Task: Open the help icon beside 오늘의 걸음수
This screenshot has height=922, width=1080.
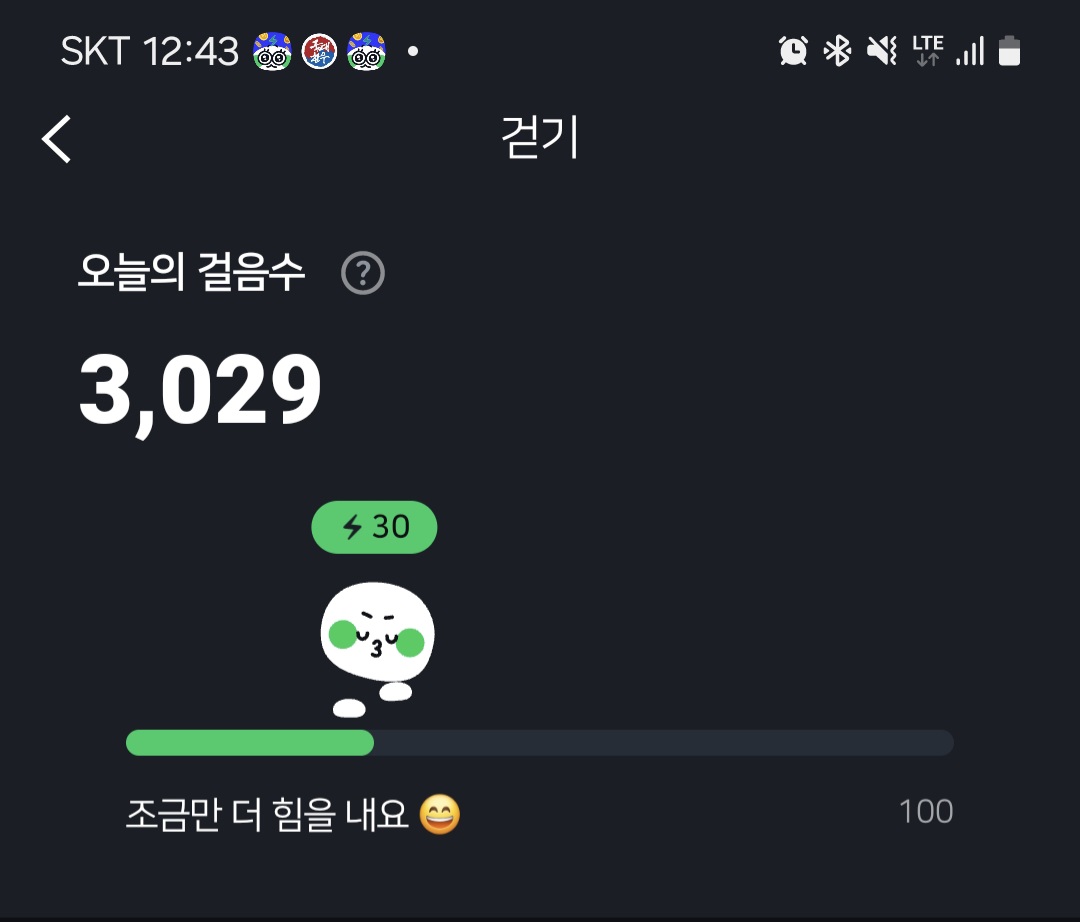Action: pyautogui.click(x=363, y=273)
